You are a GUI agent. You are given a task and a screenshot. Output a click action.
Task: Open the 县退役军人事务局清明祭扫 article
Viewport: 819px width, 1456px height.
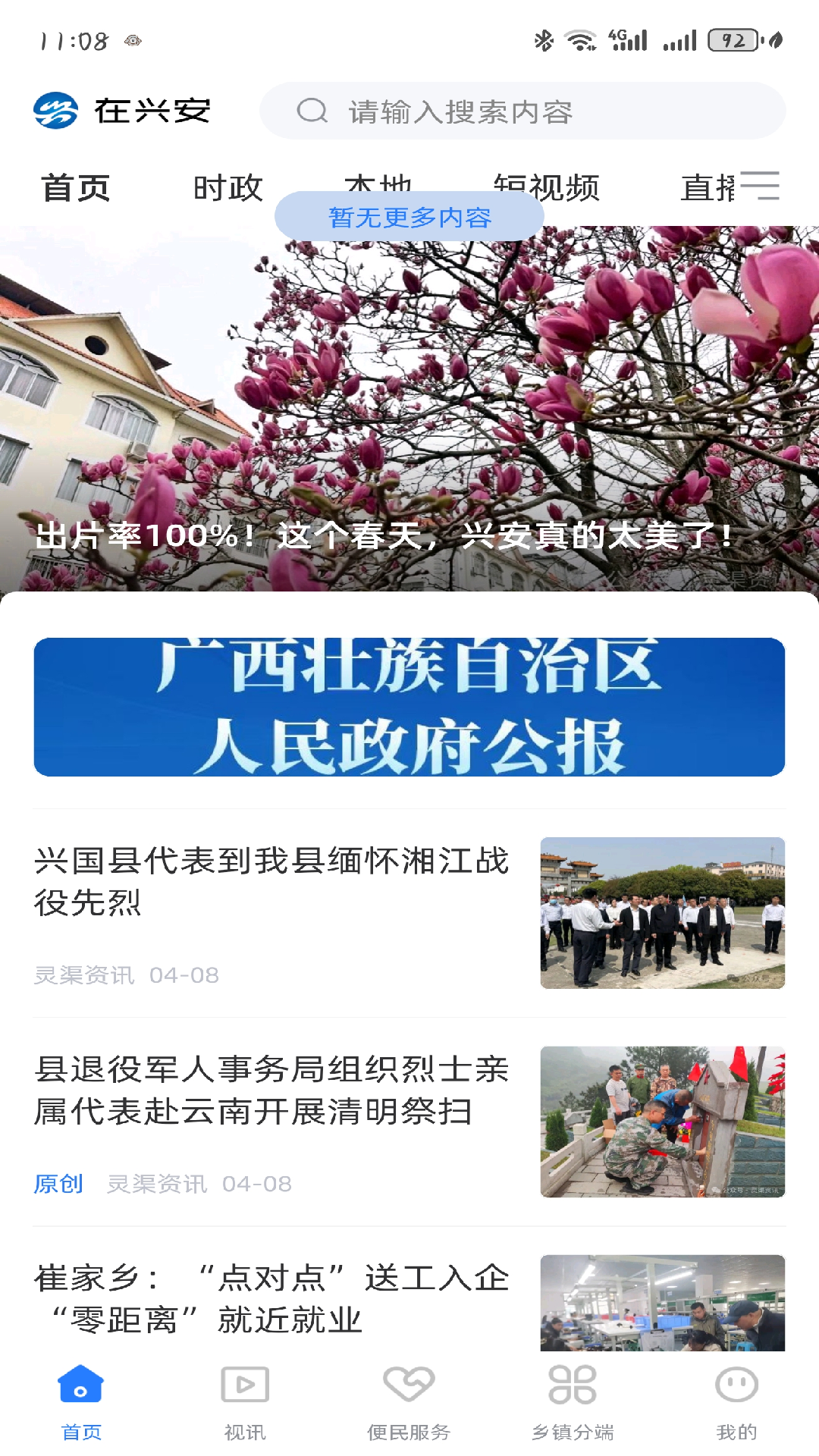click(271, 1090)
